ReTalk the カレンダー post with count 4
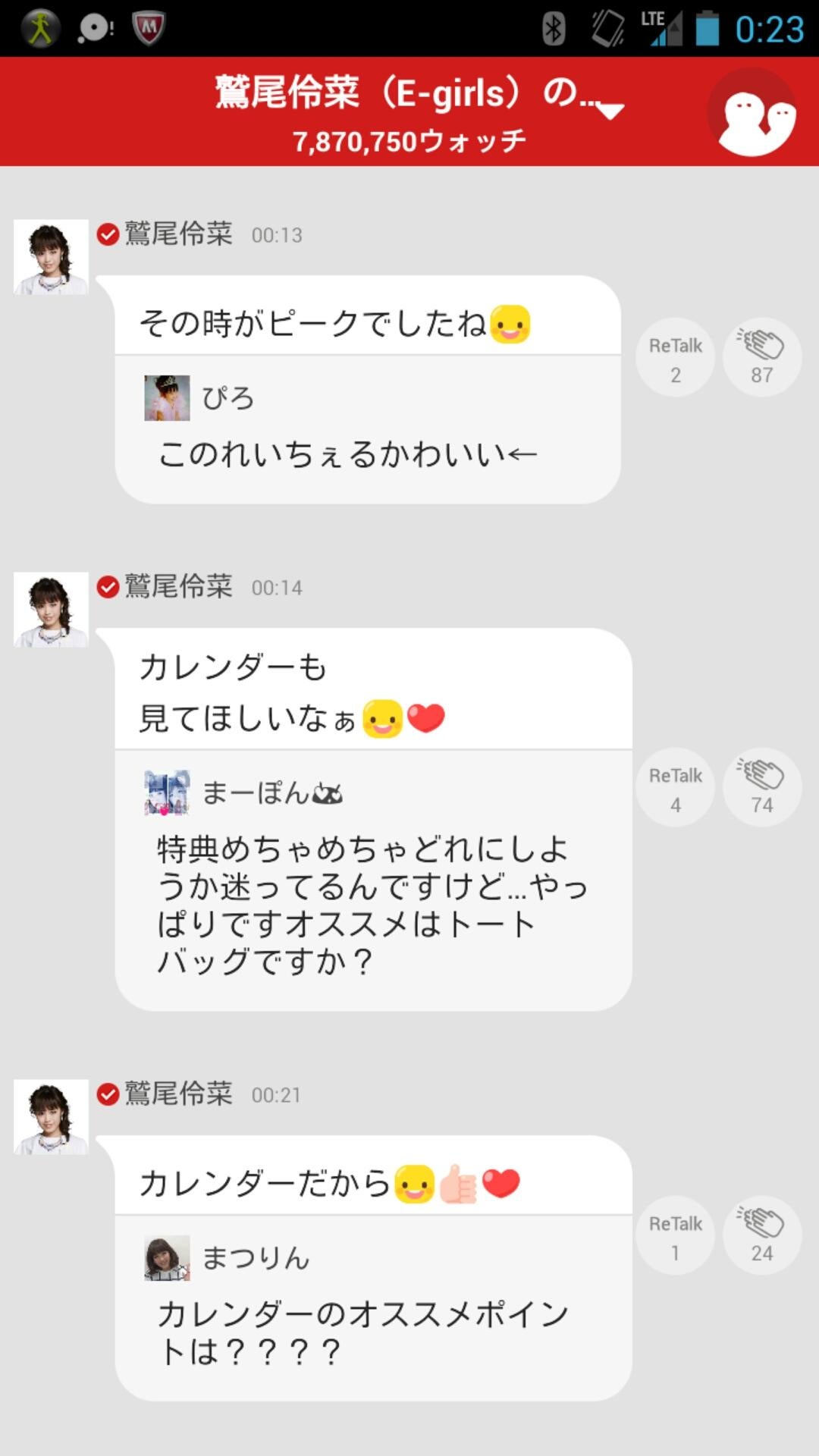Viewport: 819px width, 1456px height. click(674, 786)
